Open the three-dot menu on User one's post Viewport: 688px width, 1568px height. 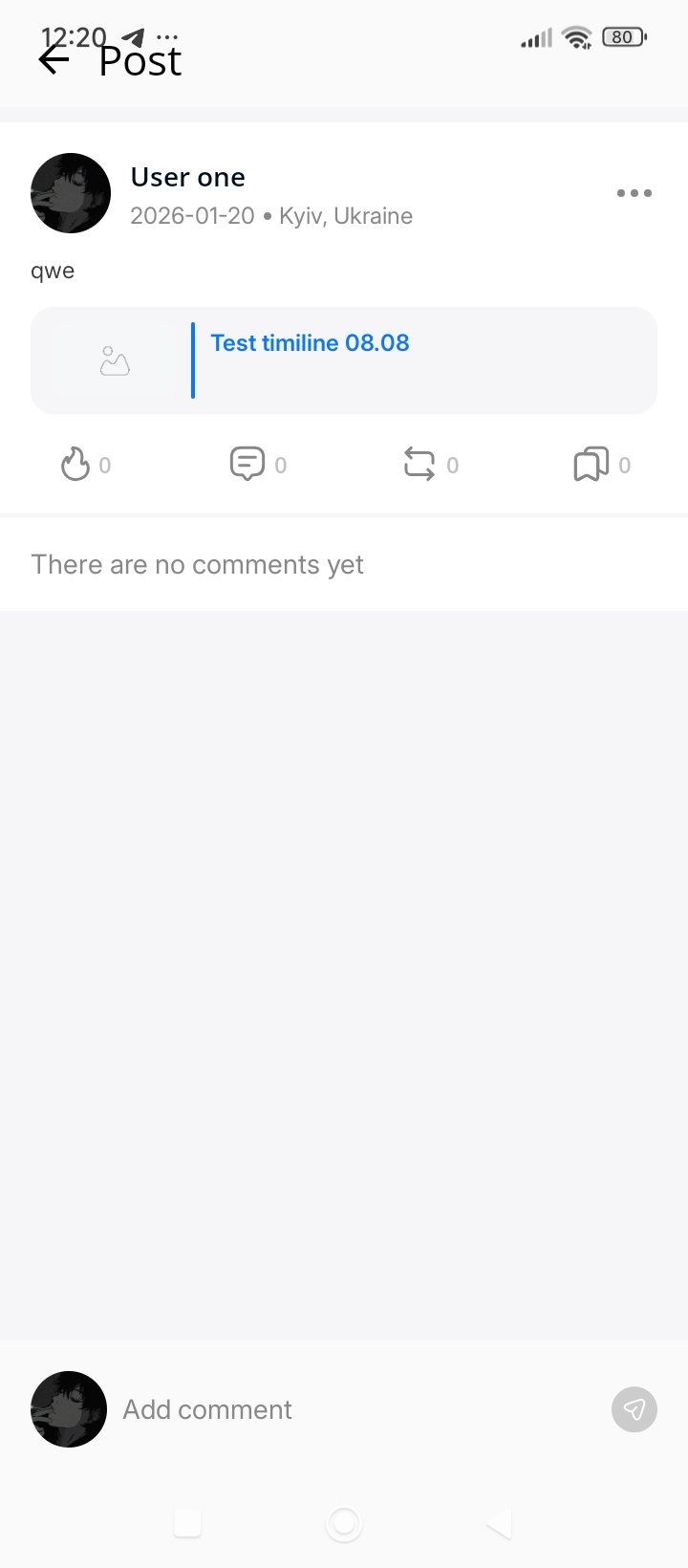coord(634,193)
